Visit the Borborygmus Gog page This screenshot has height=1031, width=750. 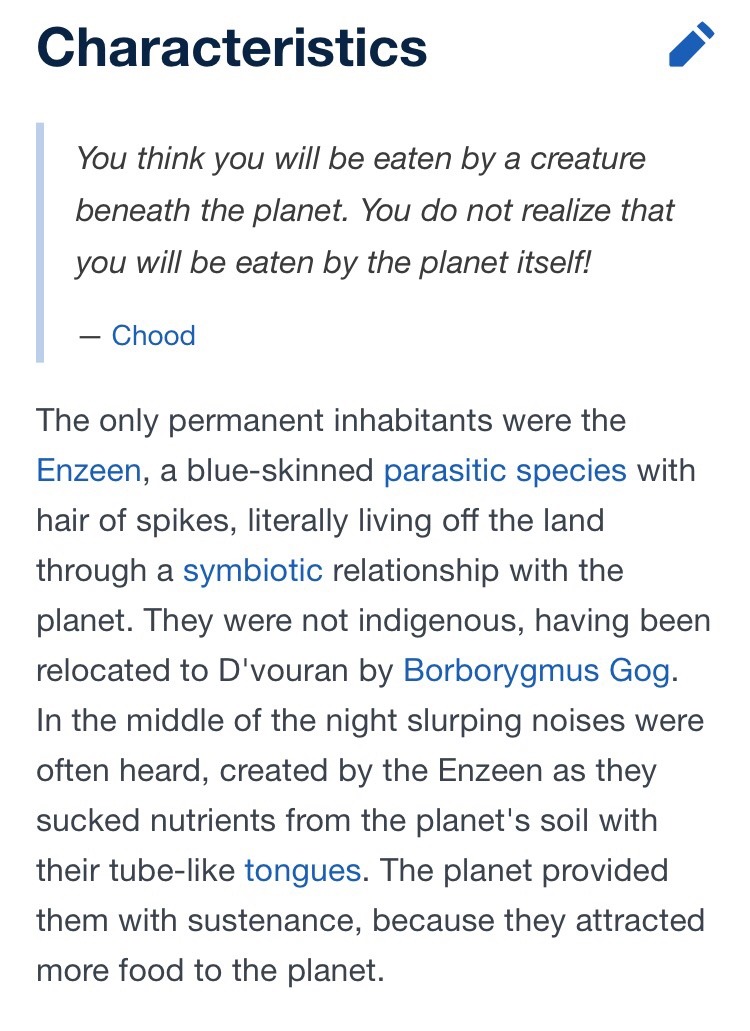coord(536,670)
